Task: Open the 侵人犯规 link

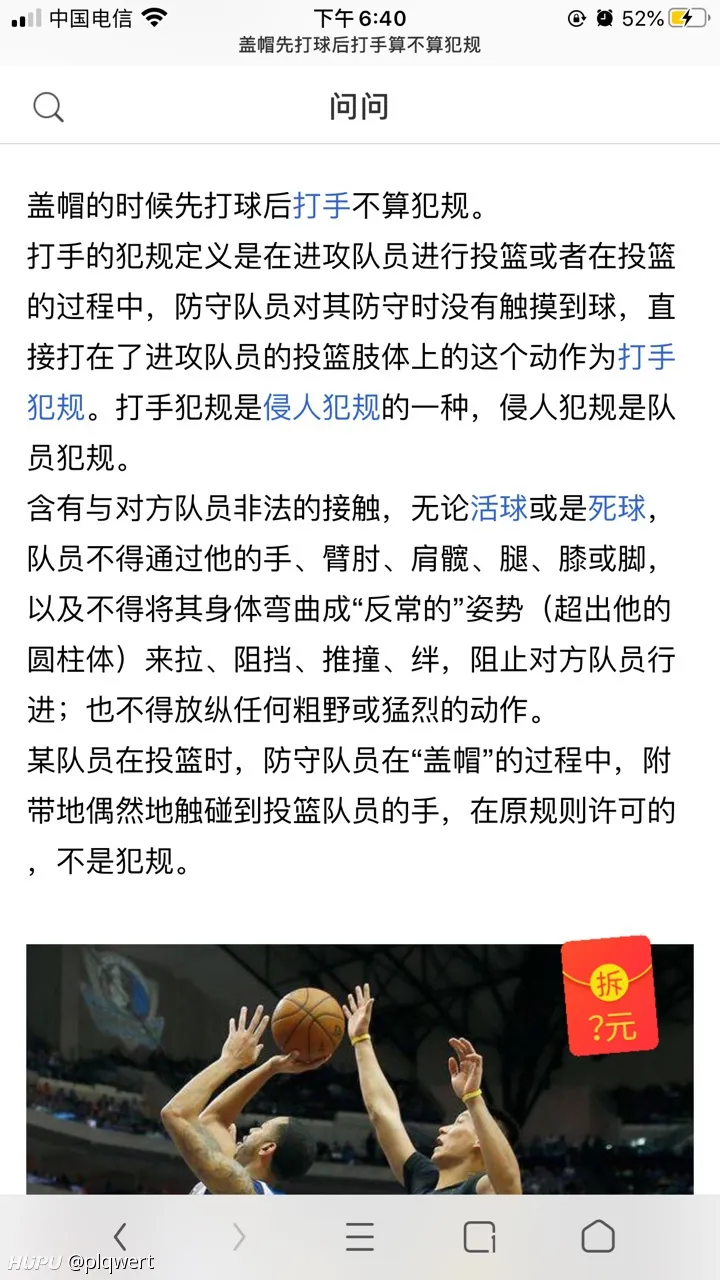Action: point(320,409)
